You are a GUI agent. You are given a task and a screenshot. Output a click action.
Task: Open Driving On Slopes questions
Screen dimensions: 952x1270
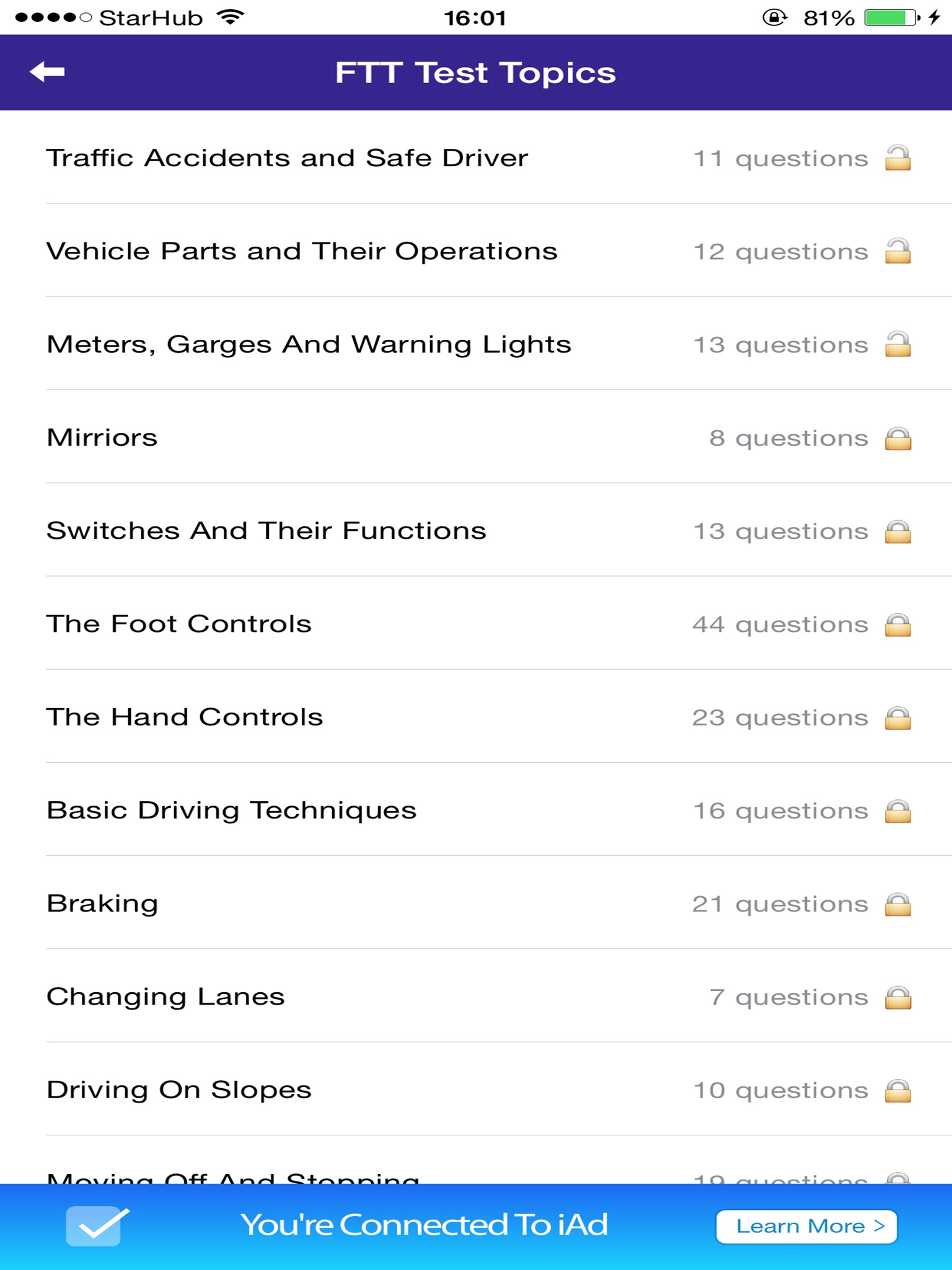tap(179, 1090)
